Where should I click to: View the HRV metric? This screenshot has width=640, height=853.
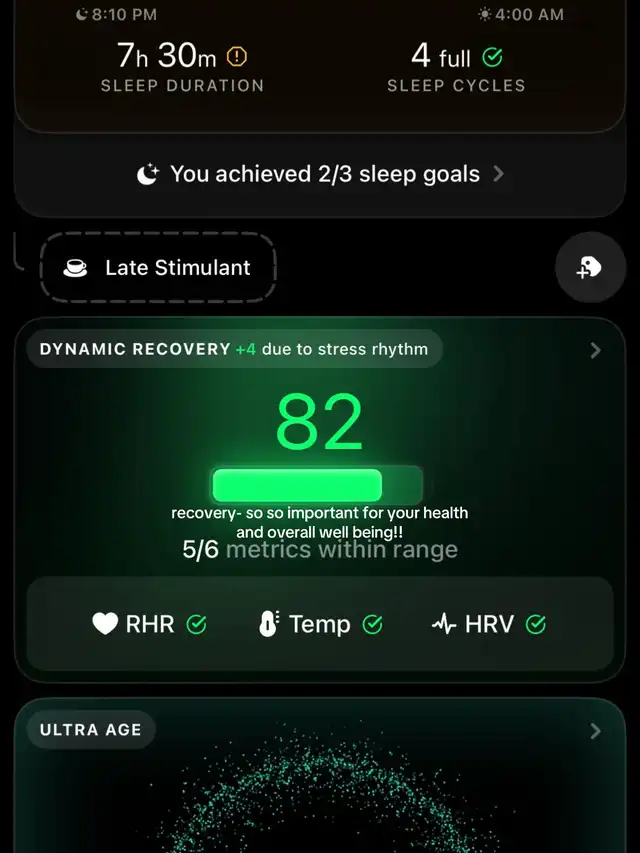click(x=489, y=624)
